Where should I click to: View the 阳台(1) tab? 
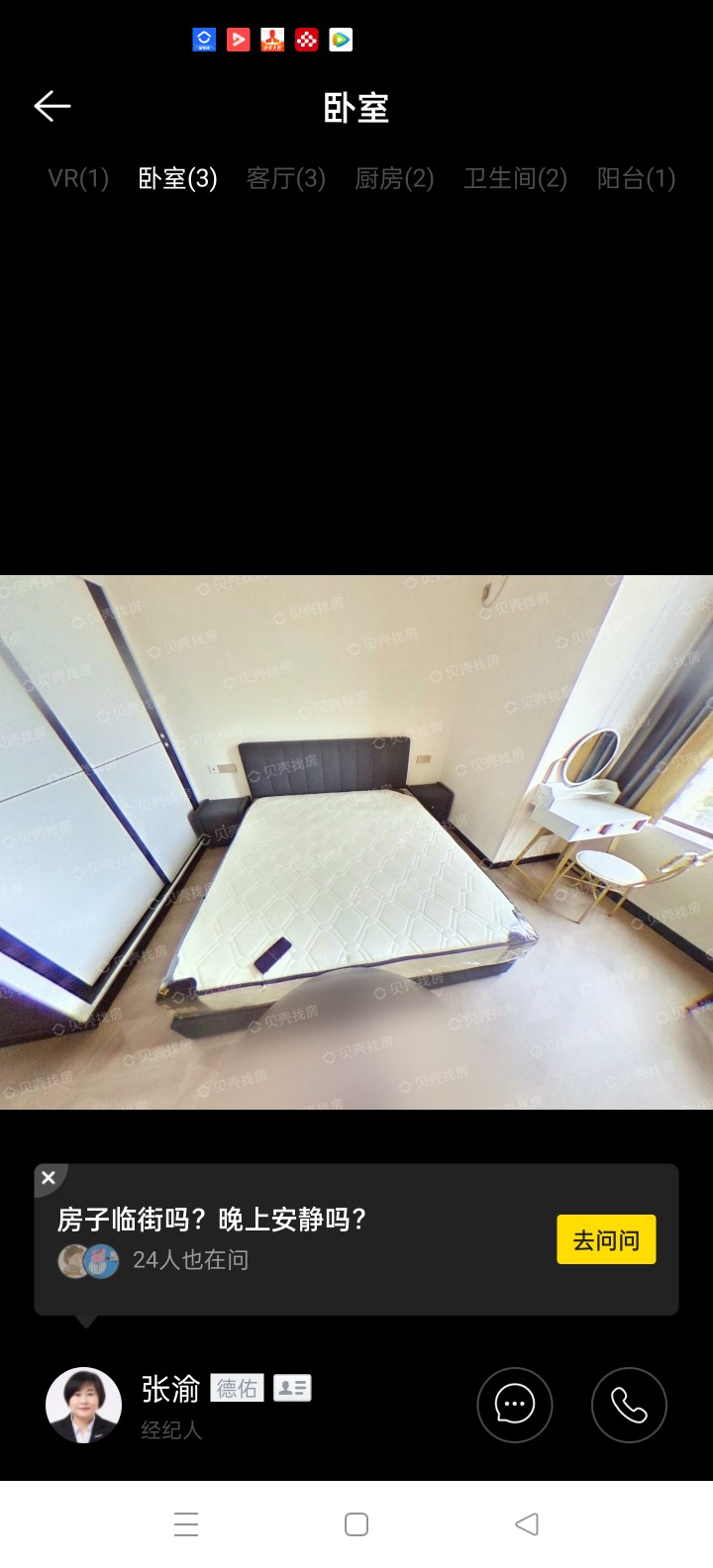[636, 178]
